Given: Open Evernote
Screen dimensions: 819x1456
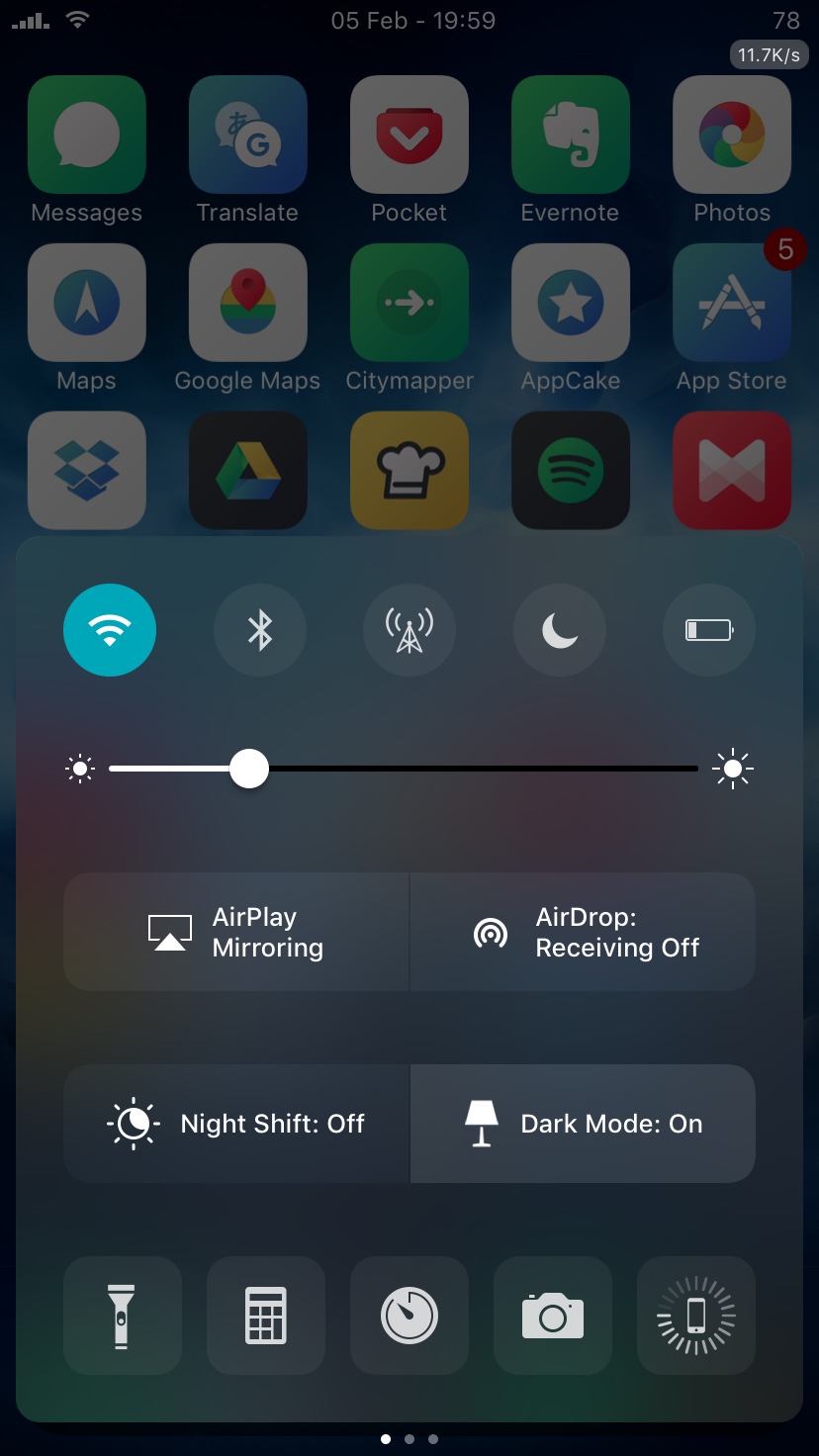Looking at the screenshot, I should click(x=571, y=135).
